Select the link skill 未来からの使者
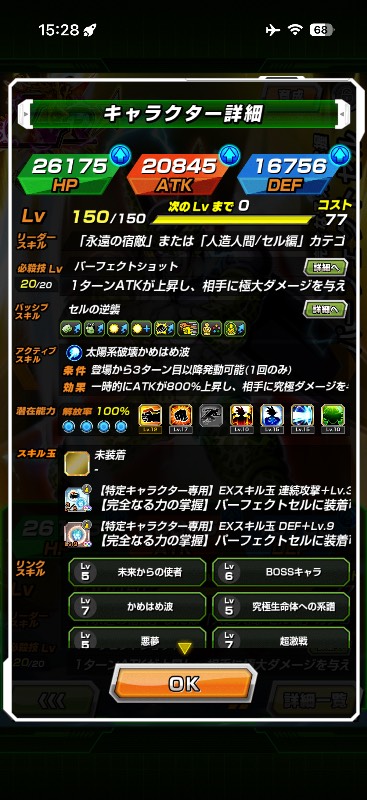 (x=137, y=572)
